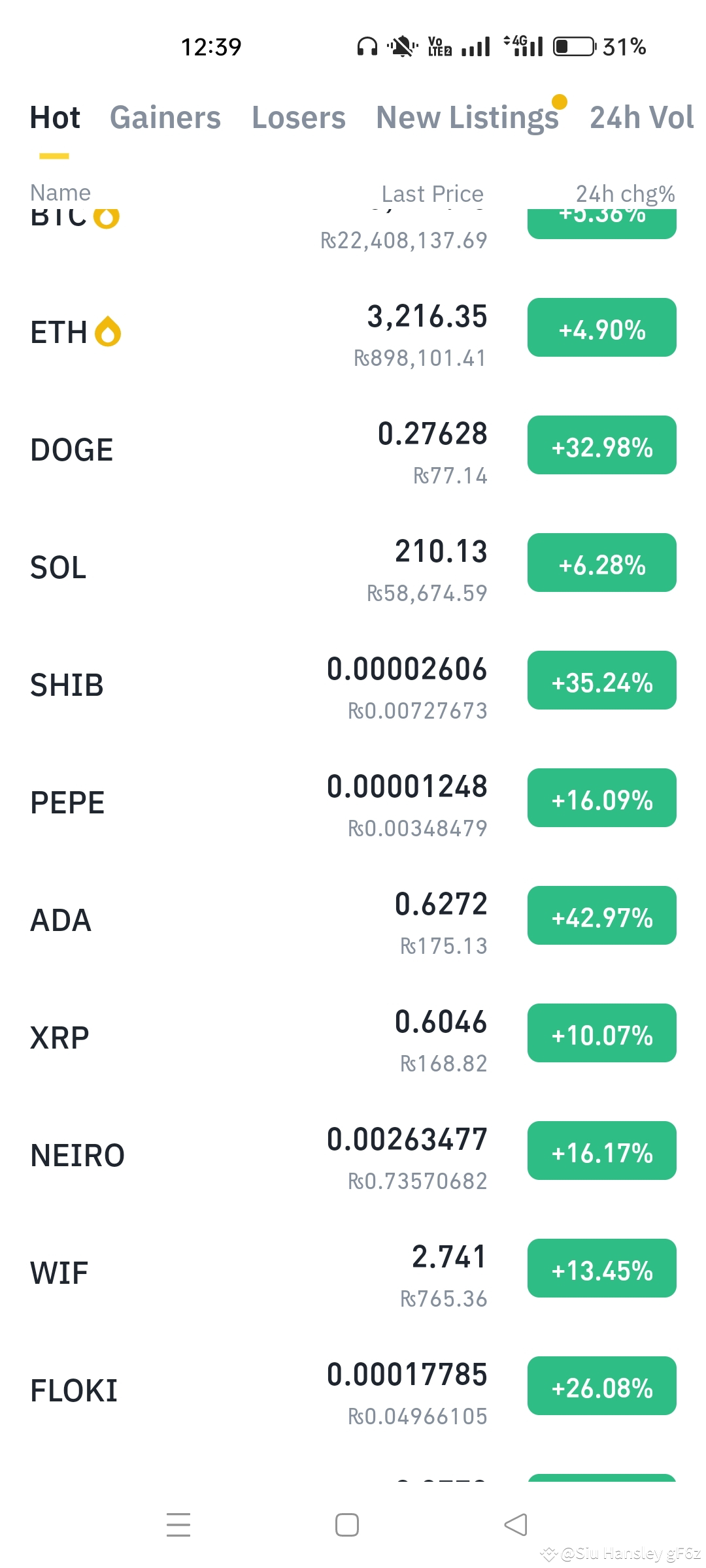Tap the flame icon next to ETH
The height and width of the screenshot is (1568, 706).
(108, 332)
